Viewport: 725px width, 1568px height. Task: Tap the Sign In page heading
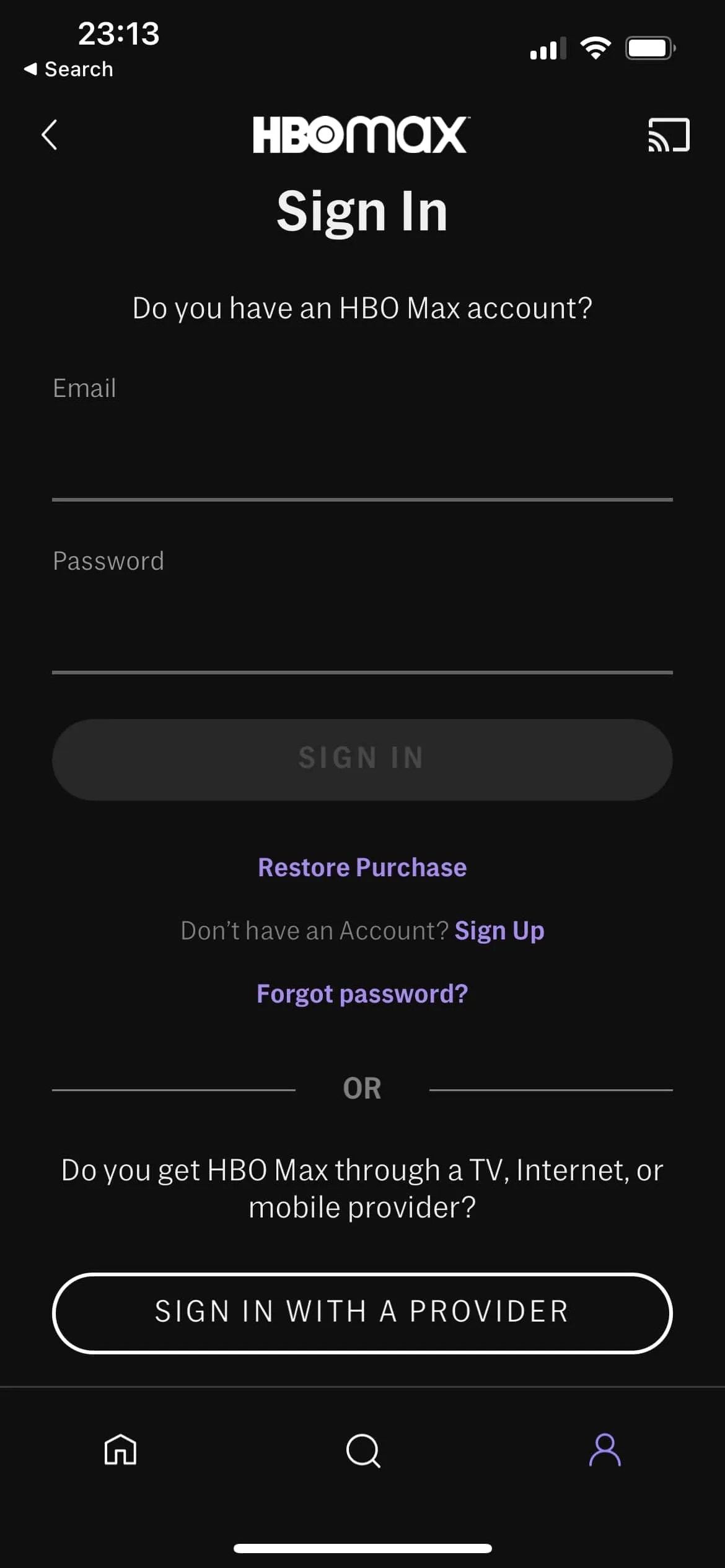pyautogui.click(x=362, y=211)
